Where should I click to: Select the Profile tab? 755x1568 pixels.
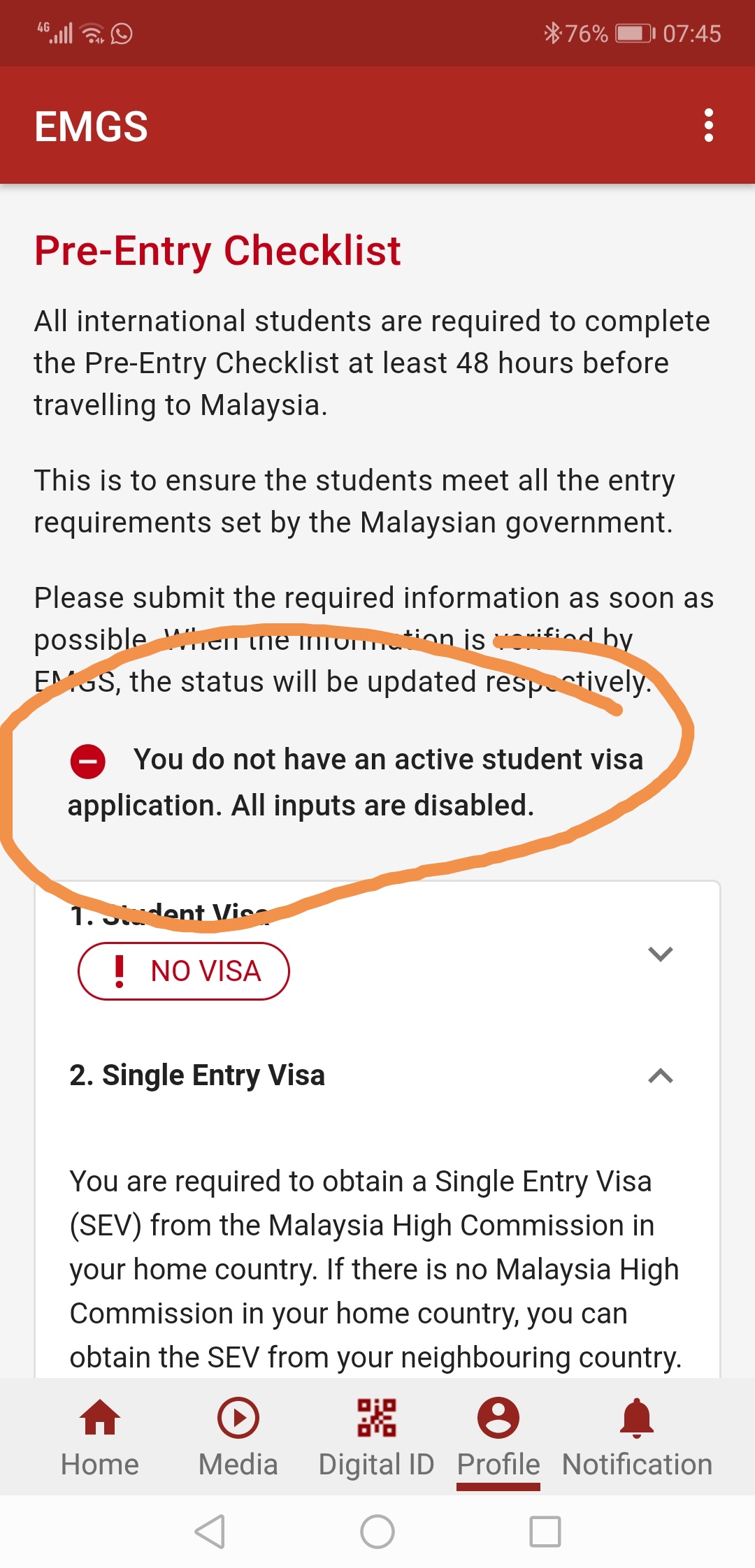point(498,1437)
